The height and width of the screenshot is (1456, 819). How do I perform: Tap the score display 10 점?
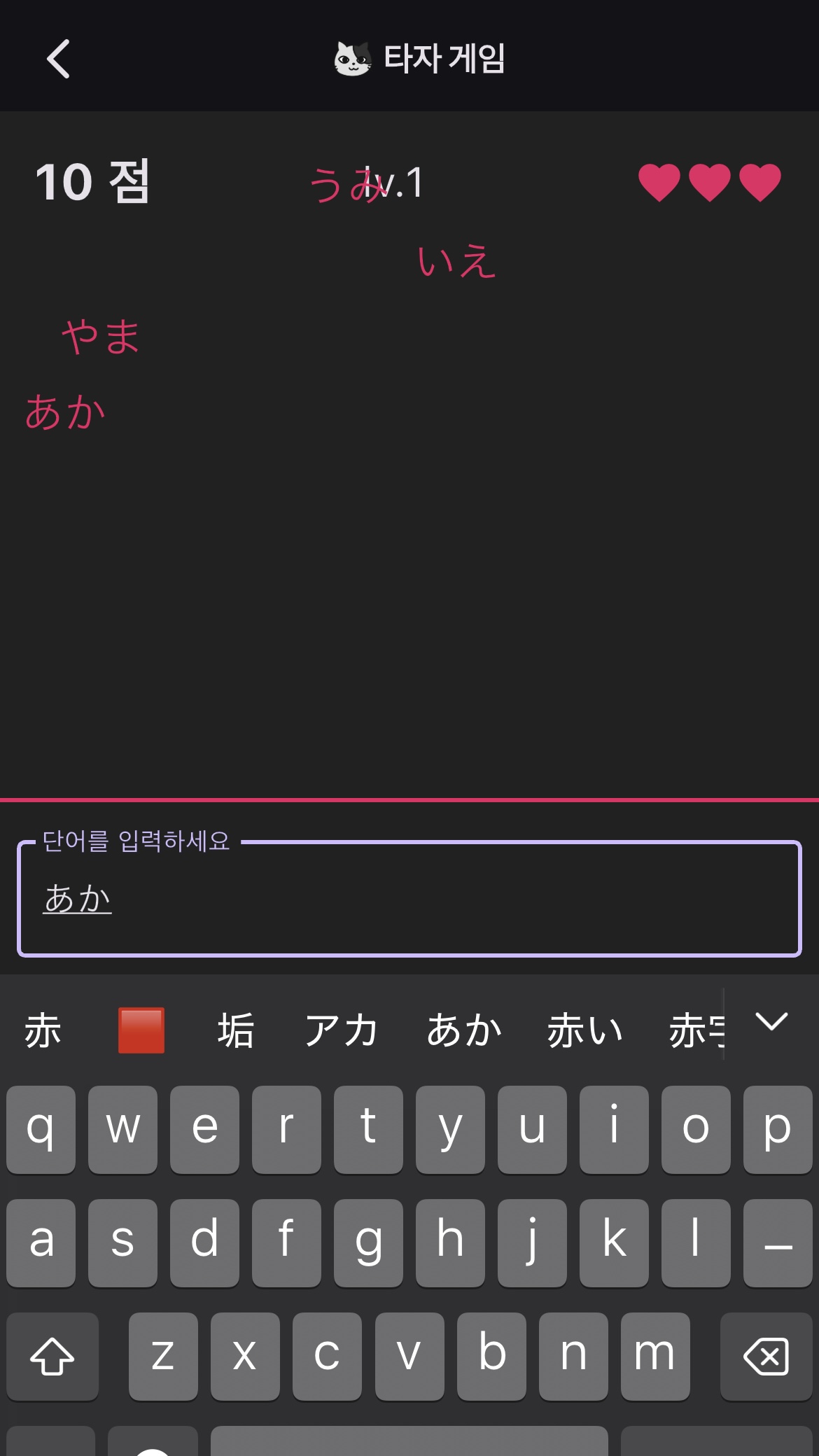point(92,182)
